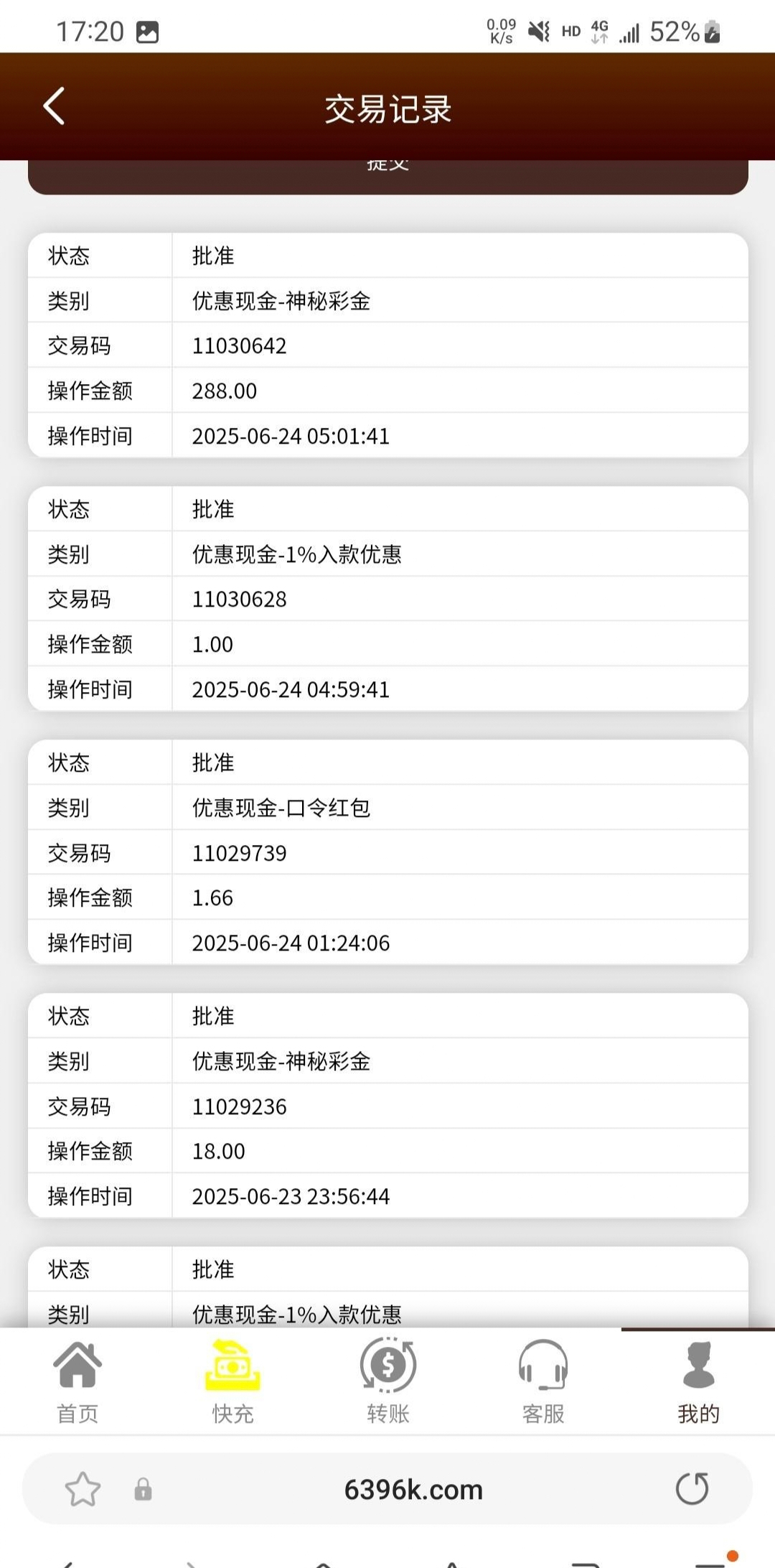Go back from 交易记录 page
This screenshot has width=775, height=1568.
click(55, 106)
